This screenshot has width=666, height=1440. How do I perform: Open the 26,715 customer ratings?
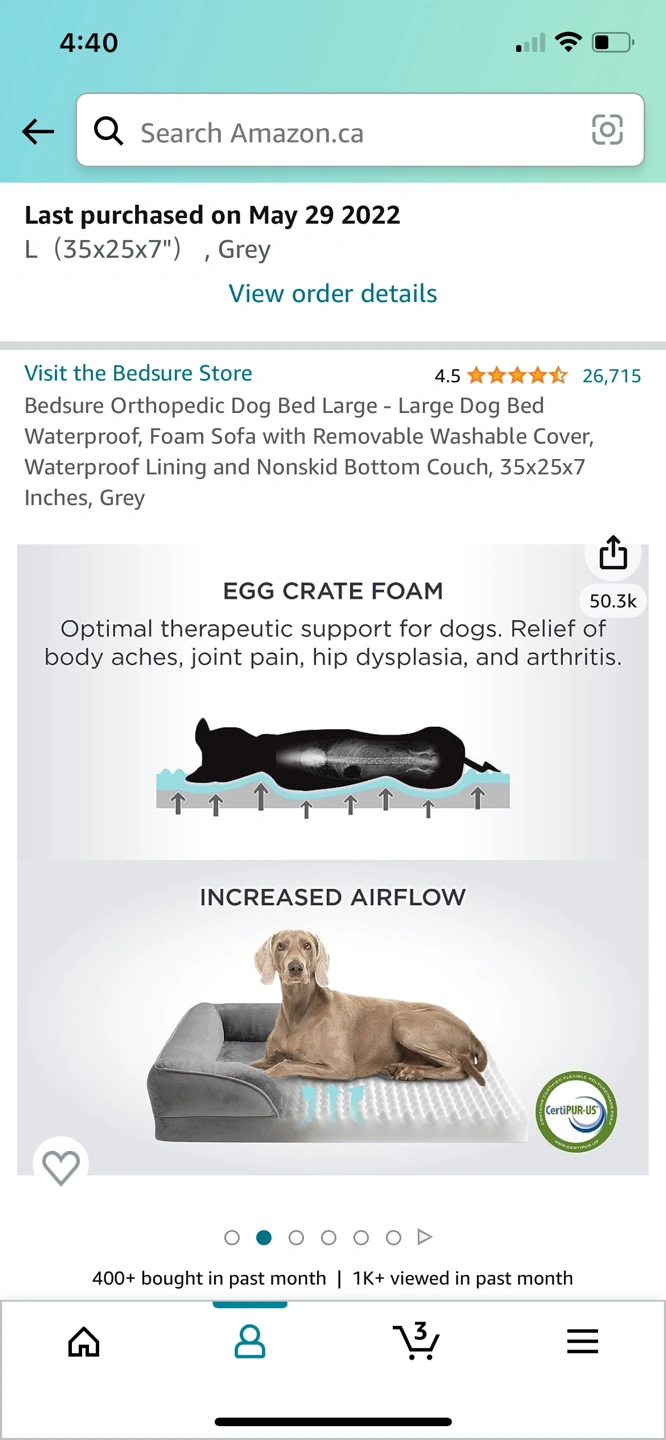pos(611,376)
